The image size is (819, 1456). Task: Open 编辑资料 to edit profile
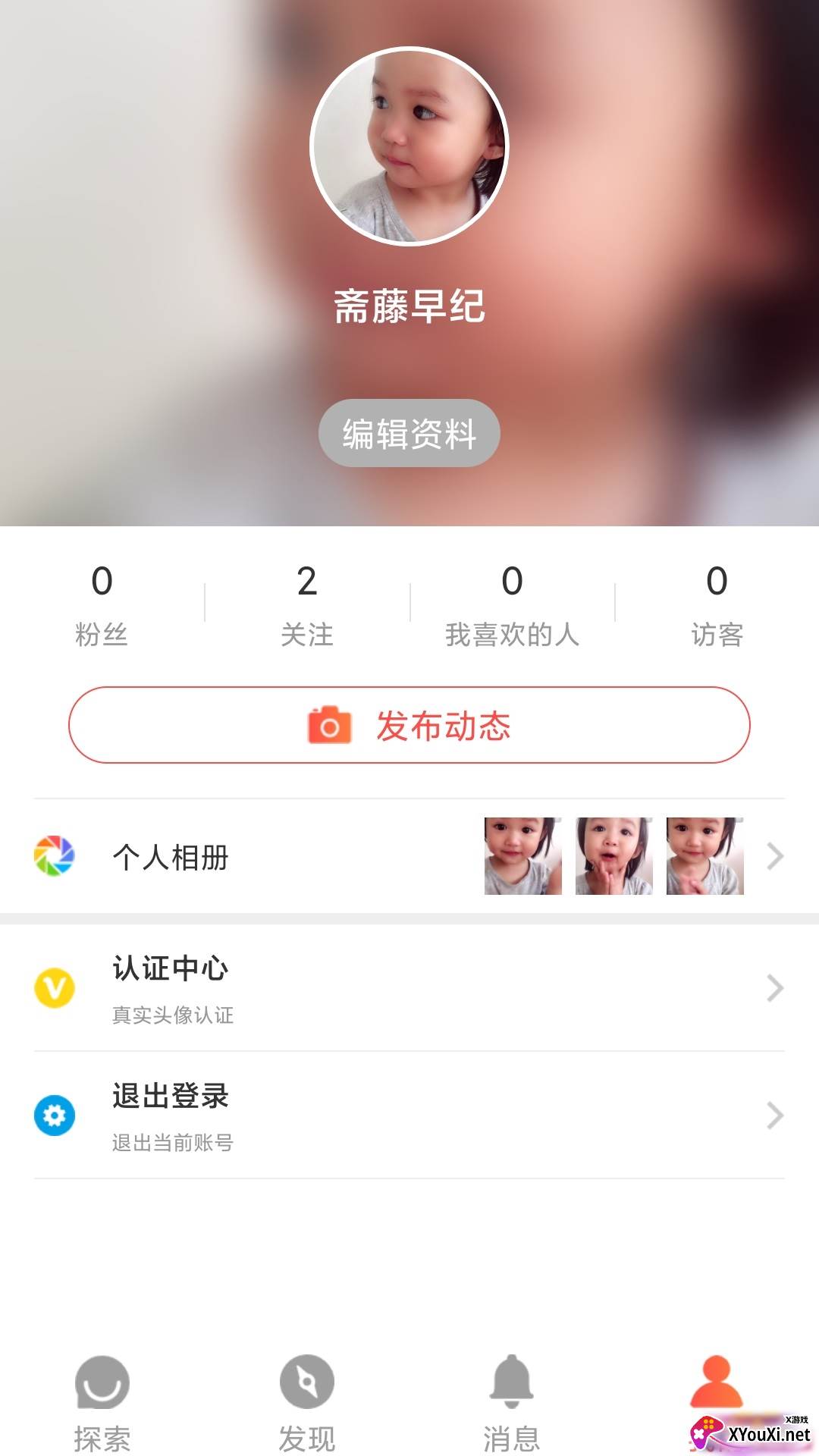coord(409,433)
